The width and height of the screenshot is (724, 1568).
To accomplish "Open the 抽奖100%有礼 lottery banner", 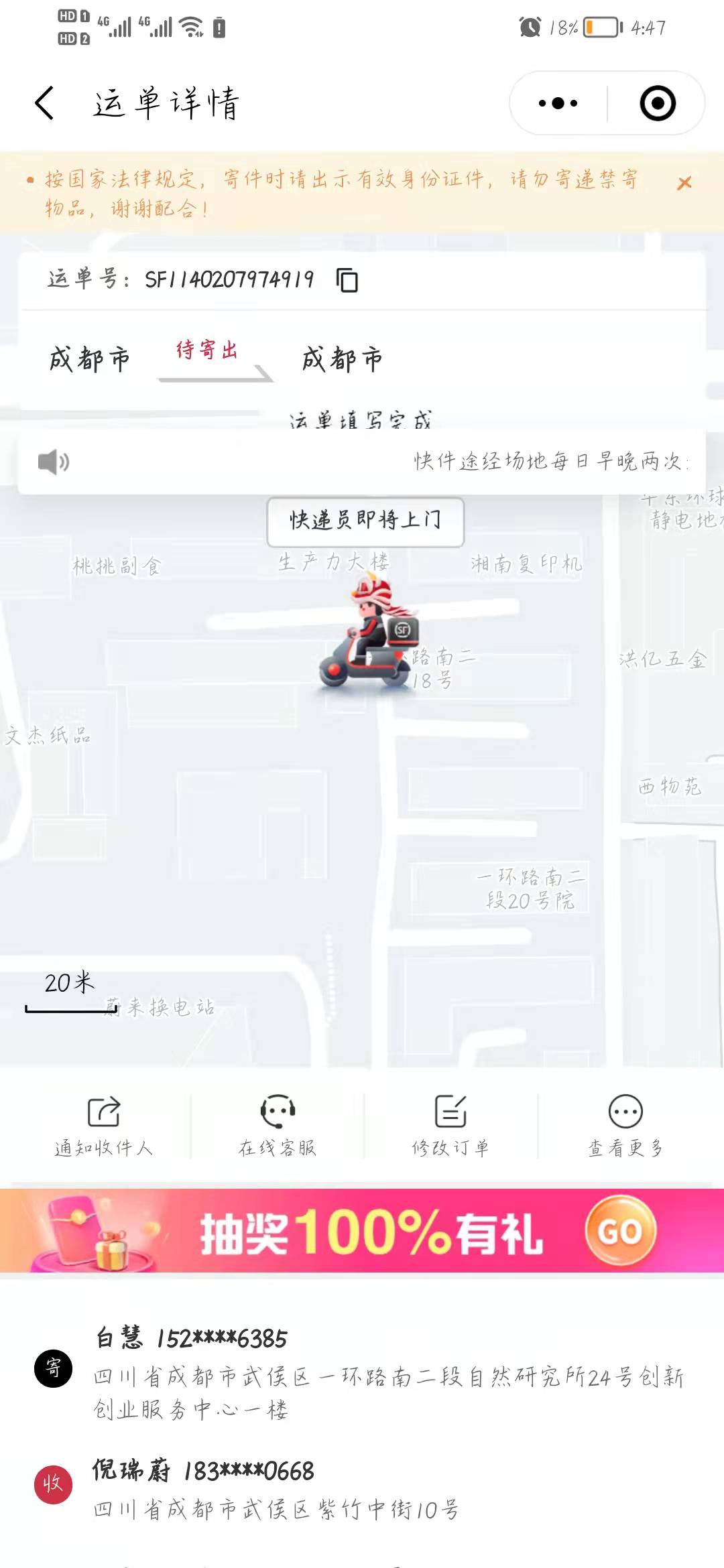I will [362, 1230].
